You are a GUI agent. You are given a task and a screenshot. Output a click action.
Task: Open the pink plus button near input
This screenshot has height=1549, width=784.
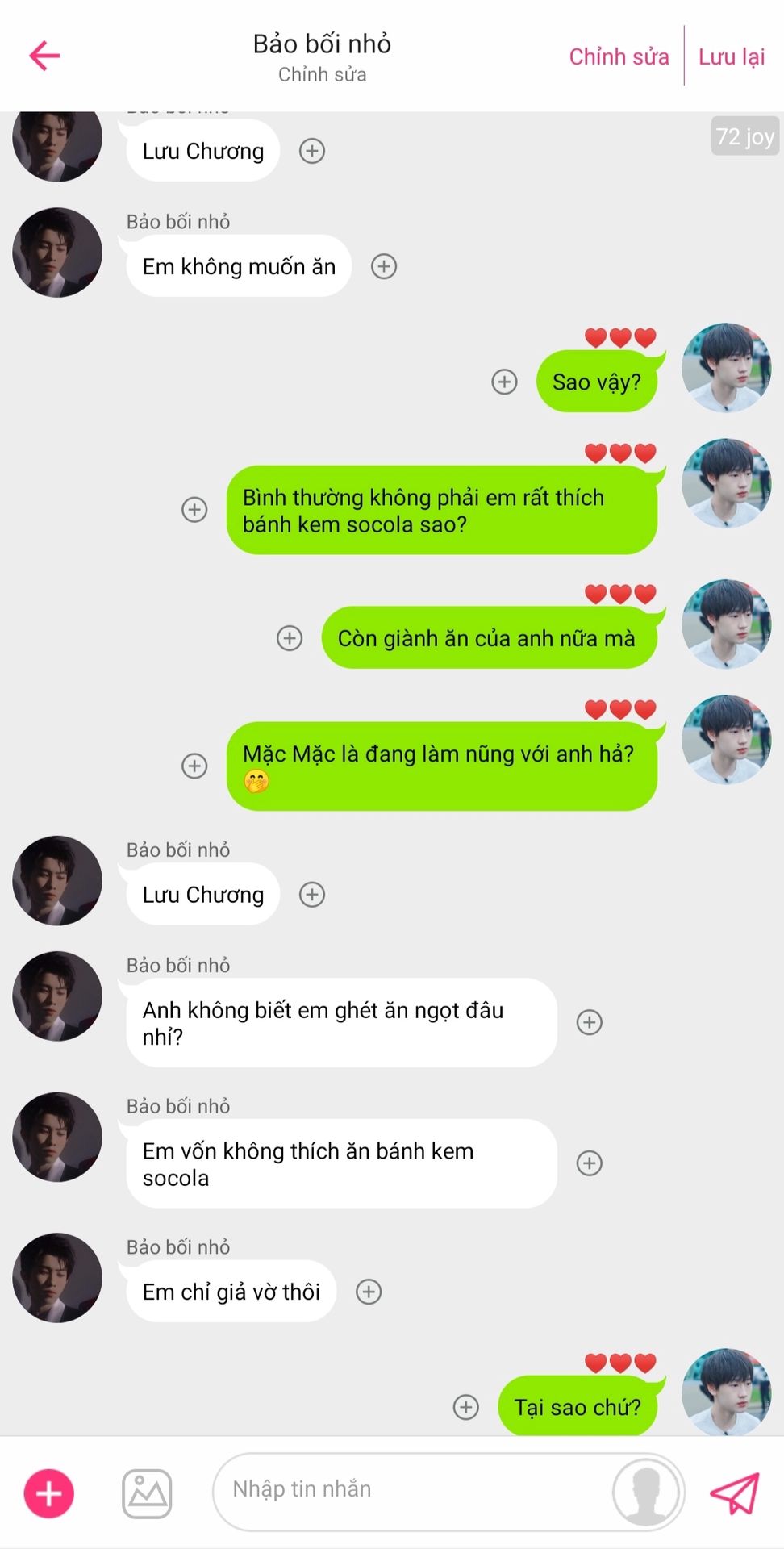49,1493
